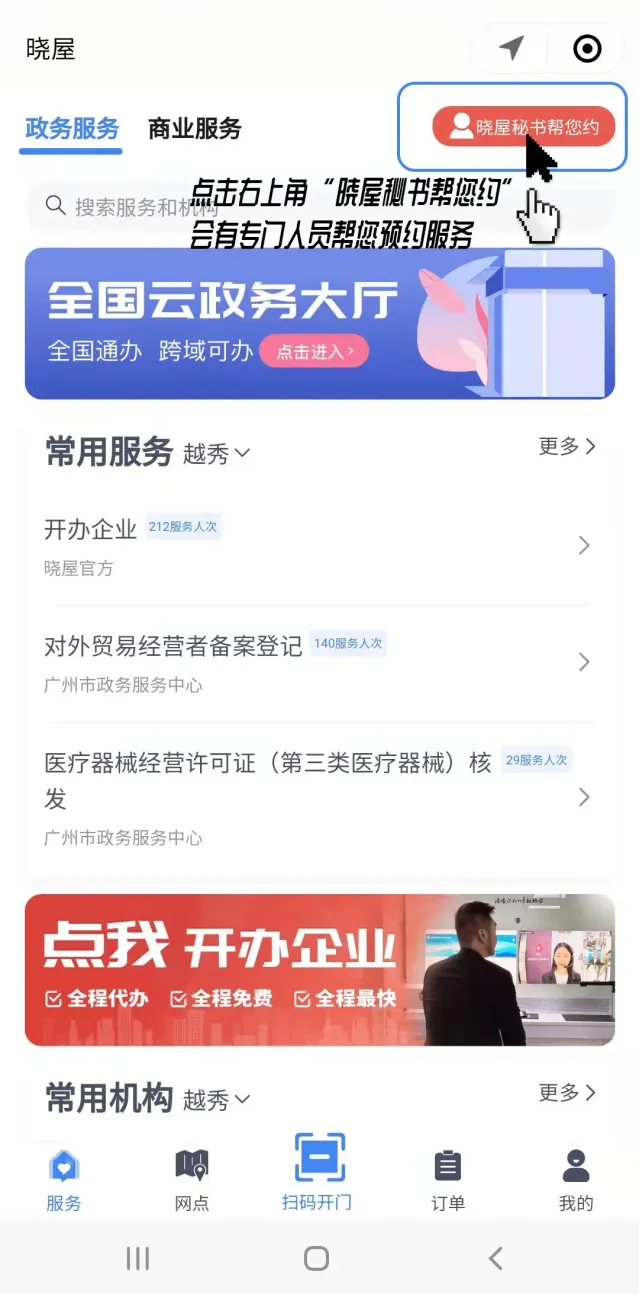Screen dimensions: 639x1294
Task: Expand the 越秀 dropdown beside 常用服务
Action: (216, 454)
